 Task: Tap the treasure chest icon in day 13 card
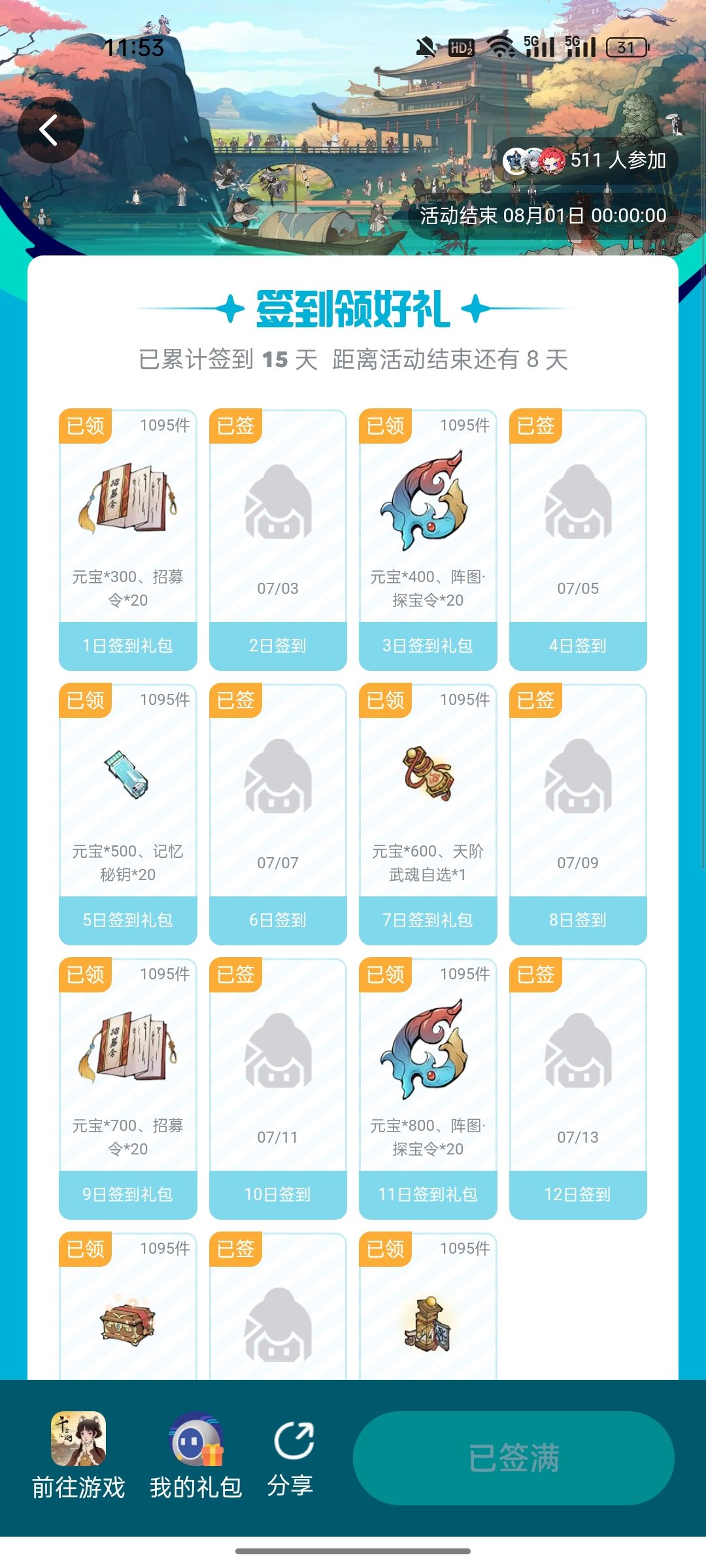click(128, 1326)
